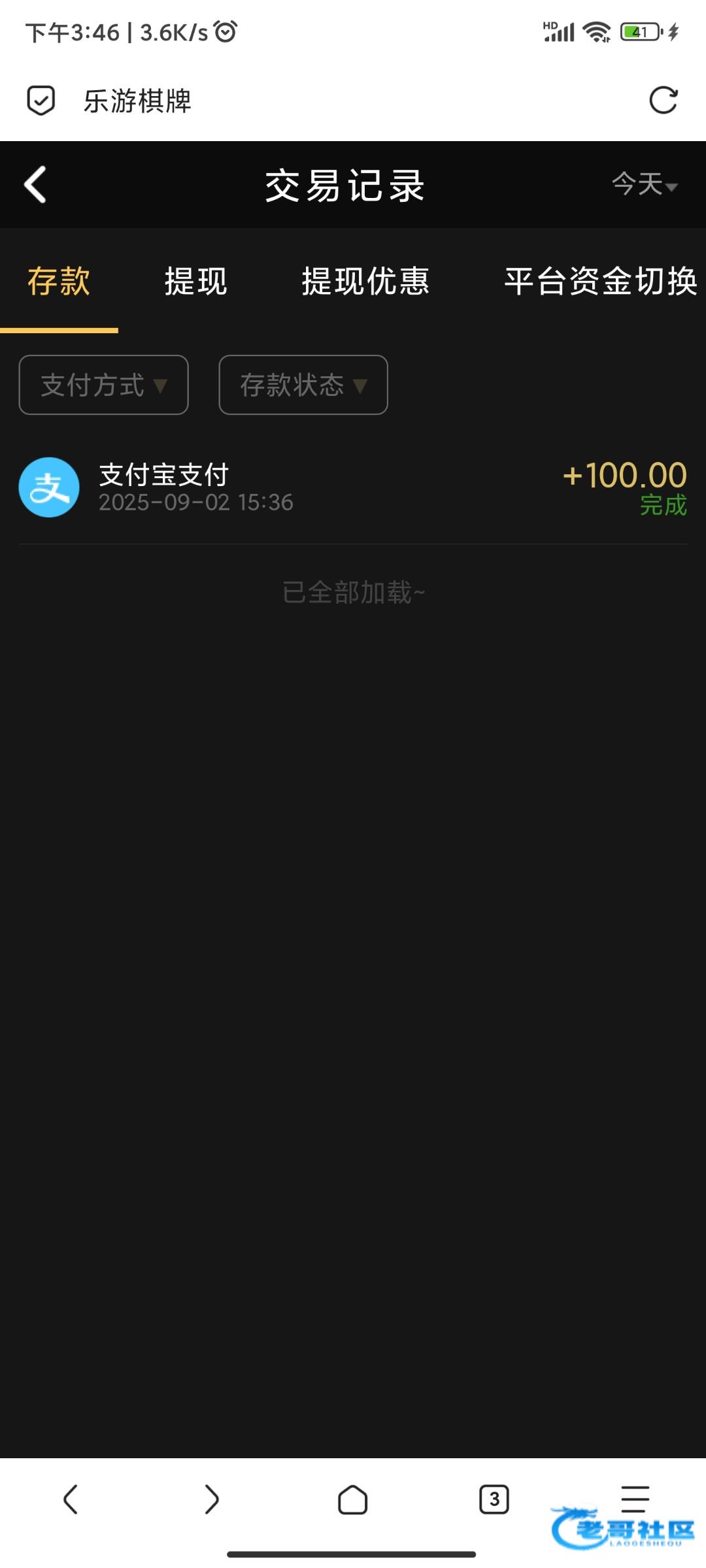
Task: Reload the page with the refresh icon
Action: (663, 101)
